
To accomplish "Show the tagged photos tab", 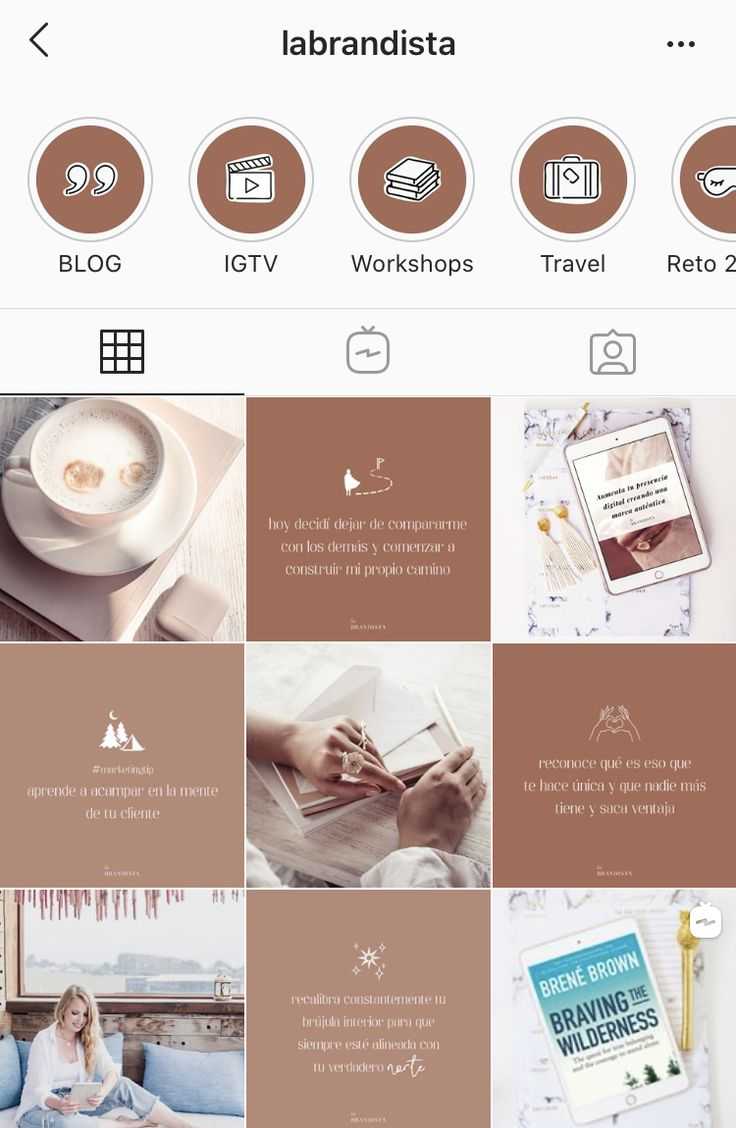I will pos(612,352).
